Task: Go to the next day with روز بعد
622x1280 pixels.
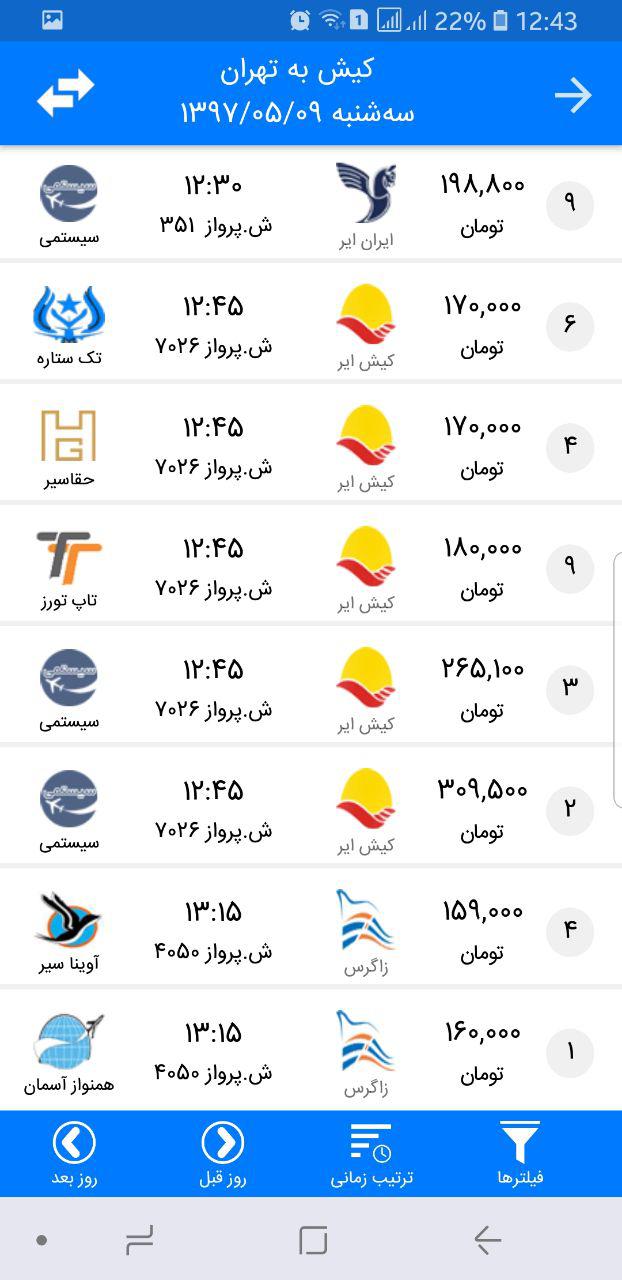Action: [74, 1154]
